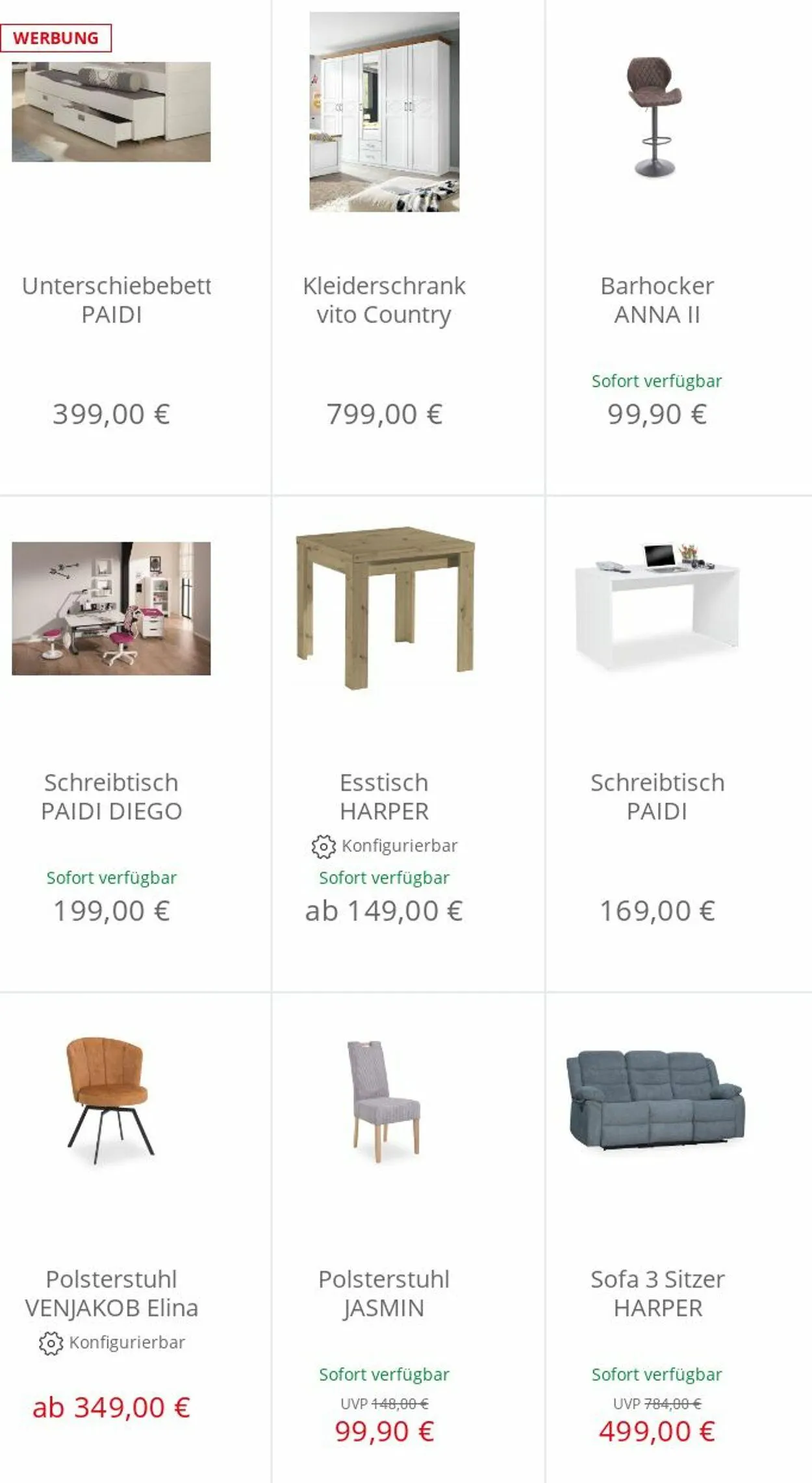This screenshot has width=812, height=1483.
Task: Select the Schreibtisch PAIDI DIEGO card
Action: (134, 743)
